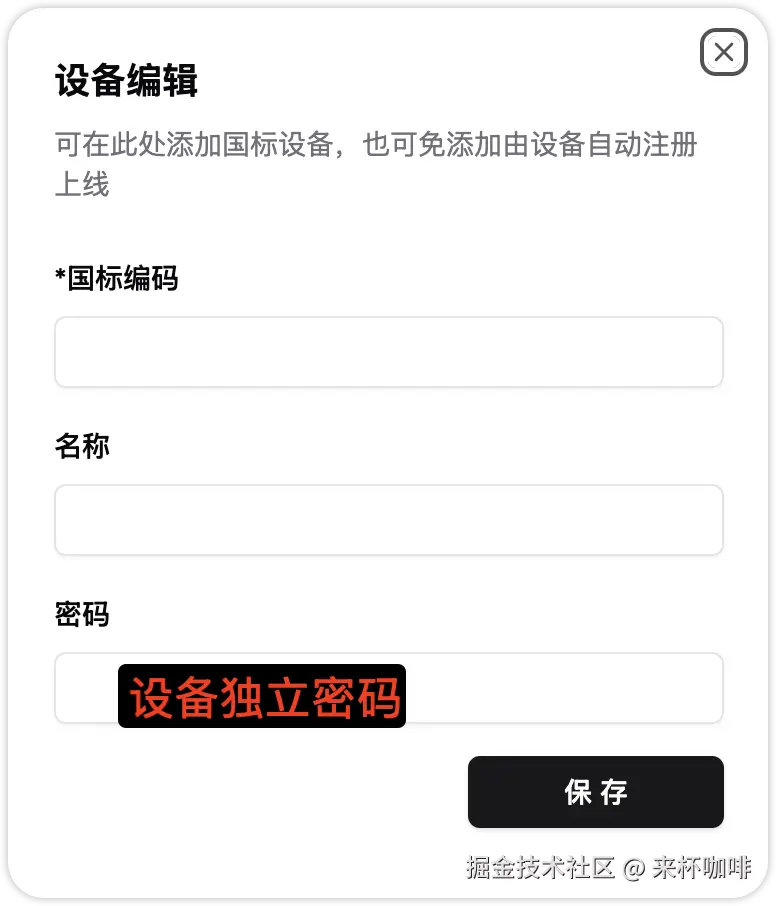Save the device with 保存 button
This screenshot has height=906, width=776.
click(x=595, y=792)
